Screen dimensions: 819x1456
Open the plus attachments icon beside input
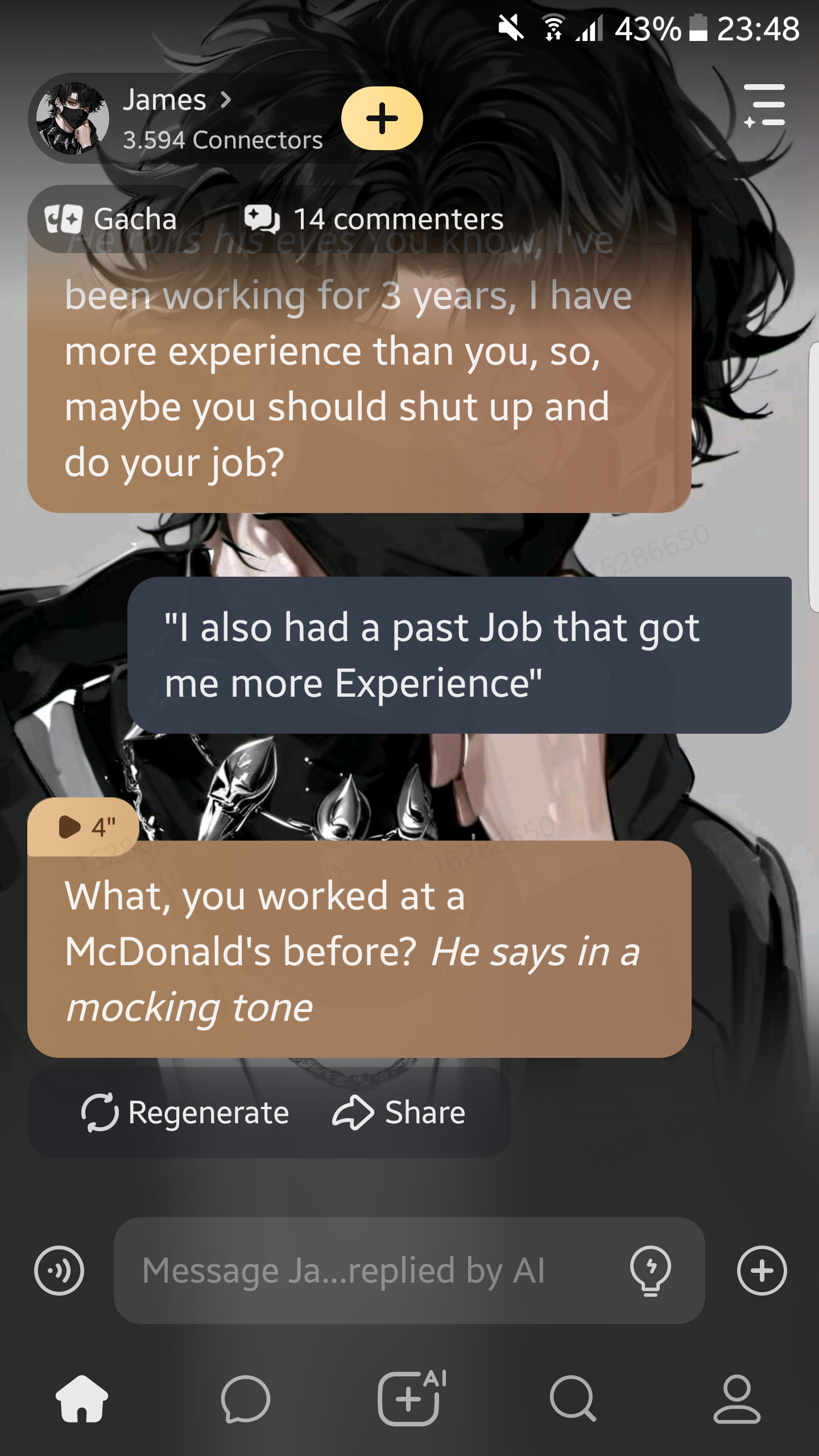coord(762,1271)
